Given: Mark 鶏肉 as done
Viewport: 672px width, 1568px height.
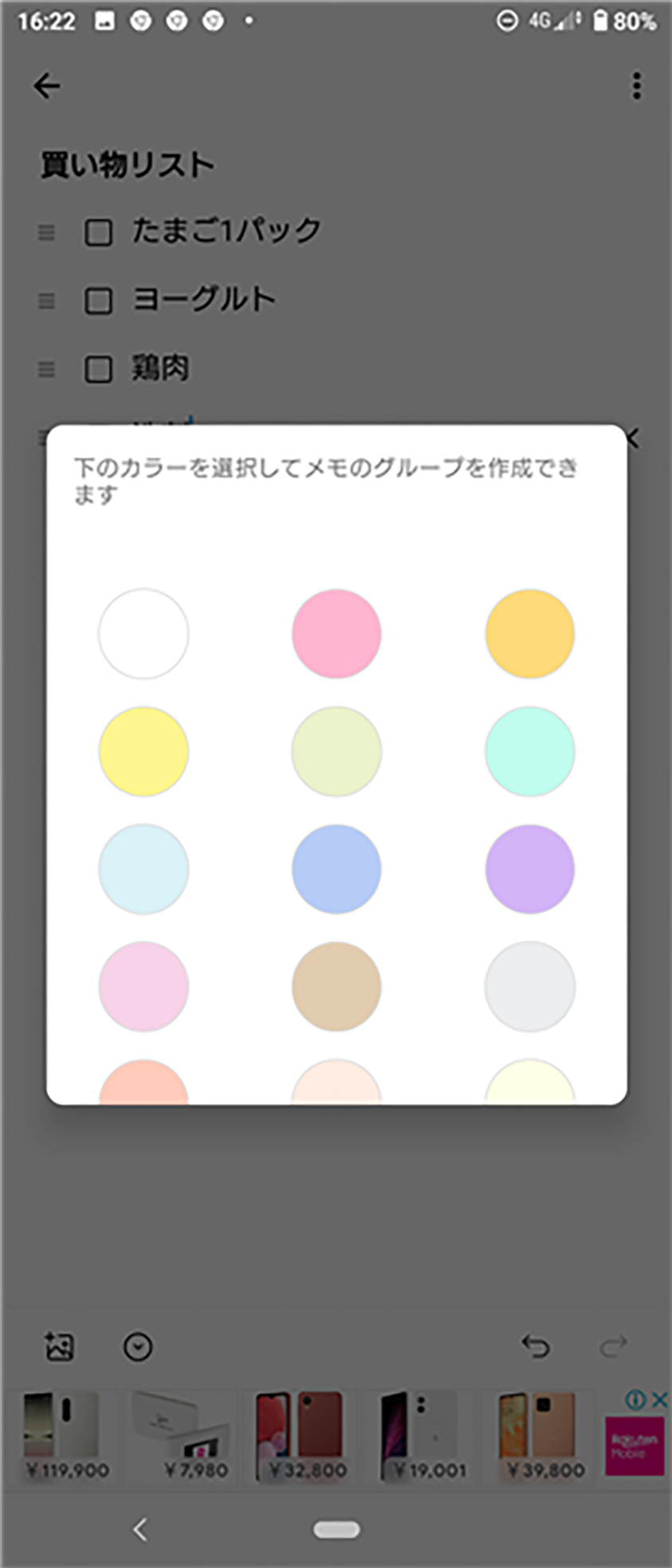Looking at the screenshot, I should [x=98, y=370].
